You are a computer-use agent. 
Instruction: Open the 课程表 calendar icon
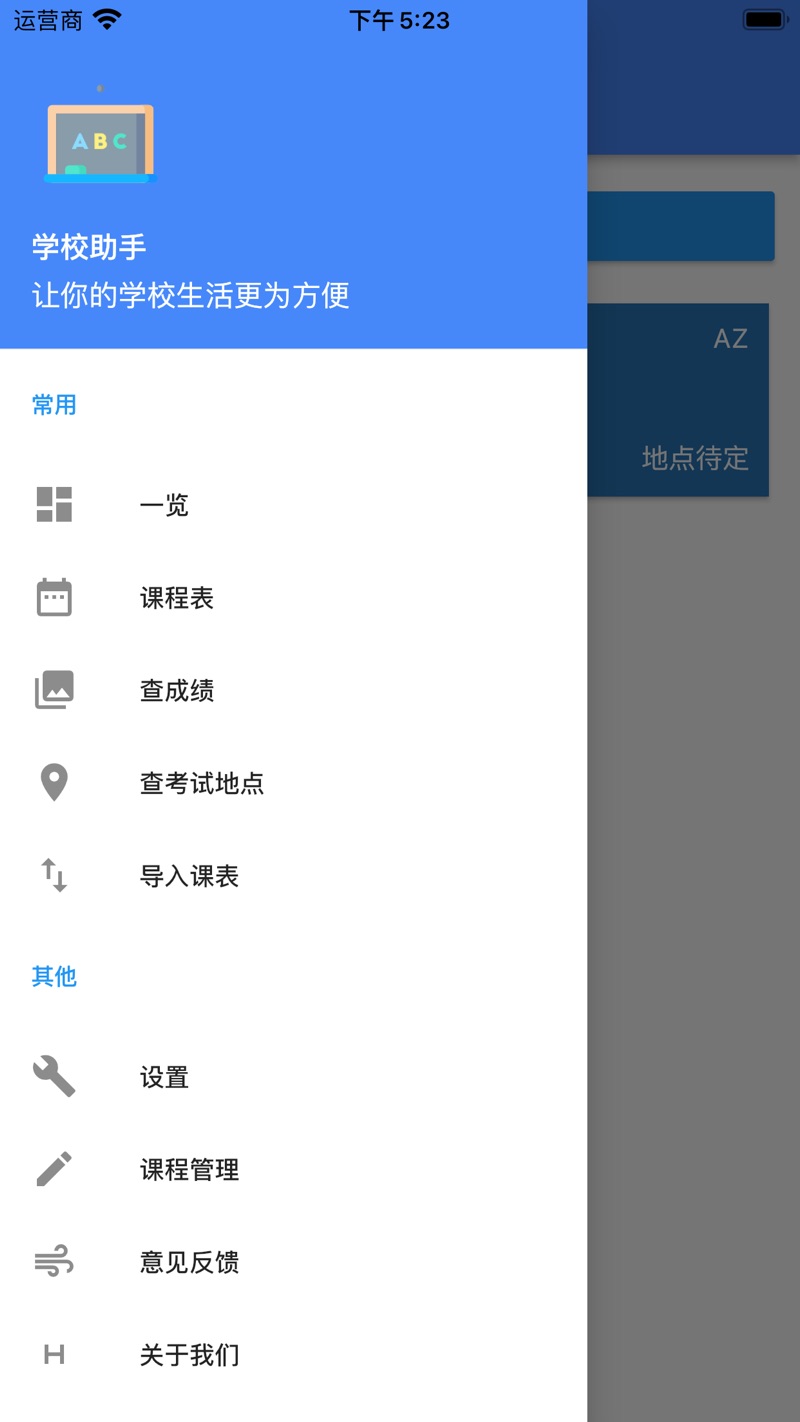(54, 596)
